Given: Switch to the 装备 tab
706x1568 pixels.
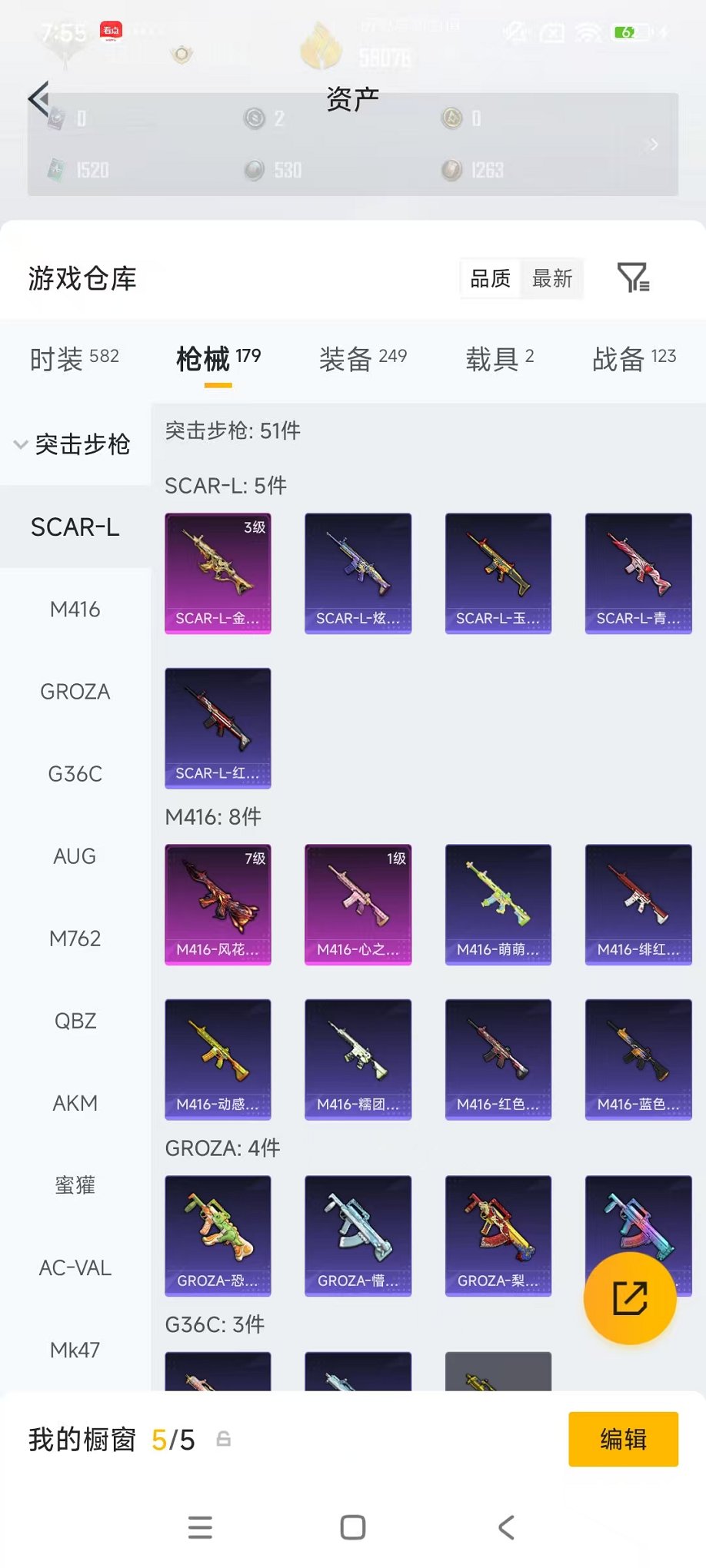Looking at the screenshot, I should click(362, 358).
